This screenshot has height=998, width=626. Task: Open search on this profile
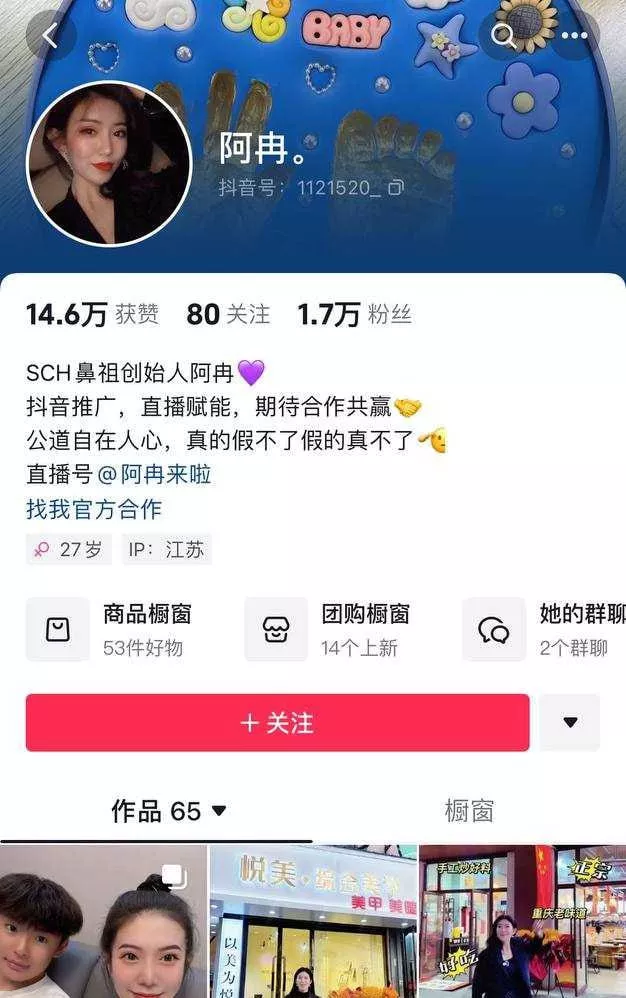pyautogui.click(x=504, y=36)
